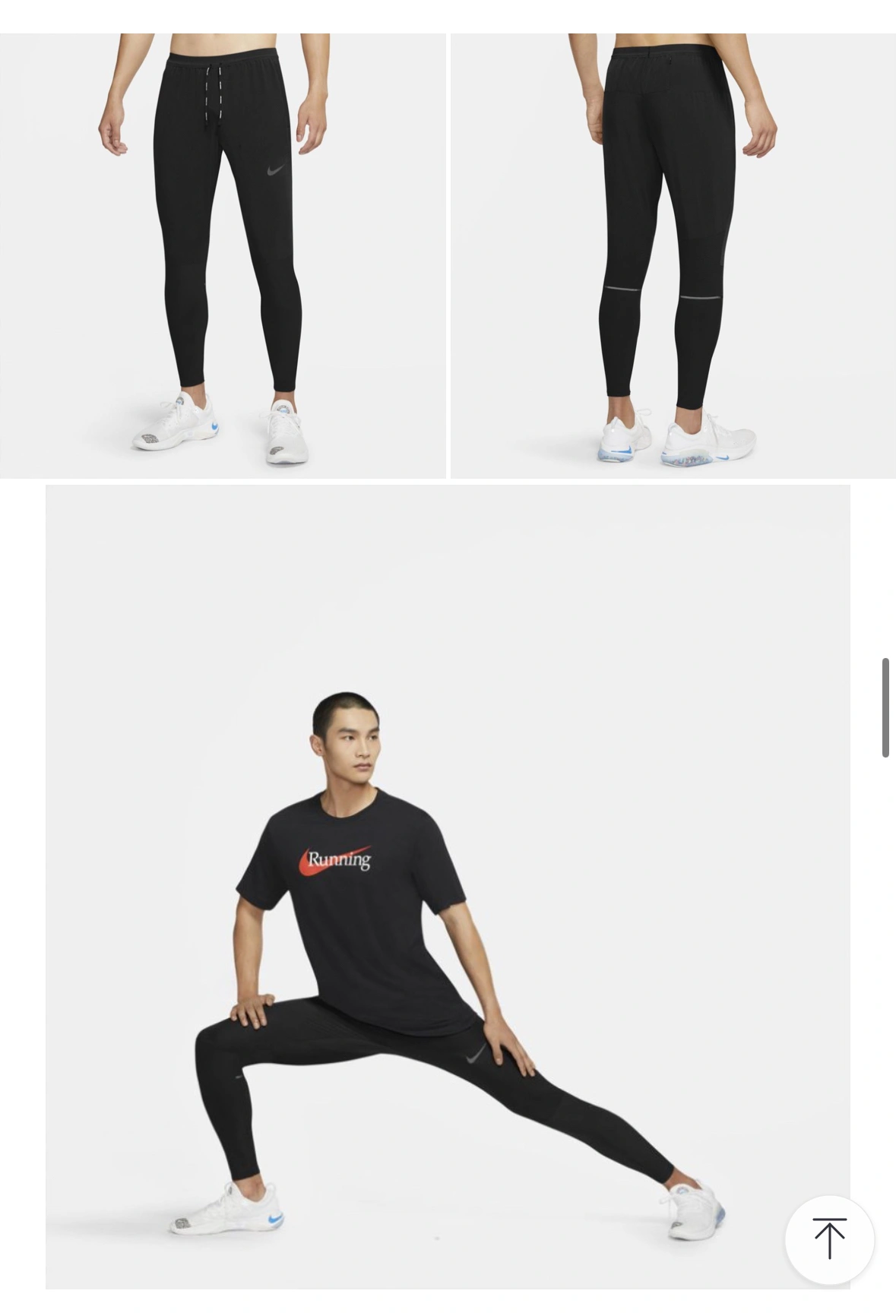Open the back view pants image
This screenshot has width=896, height=1316.
coord(673,255)
